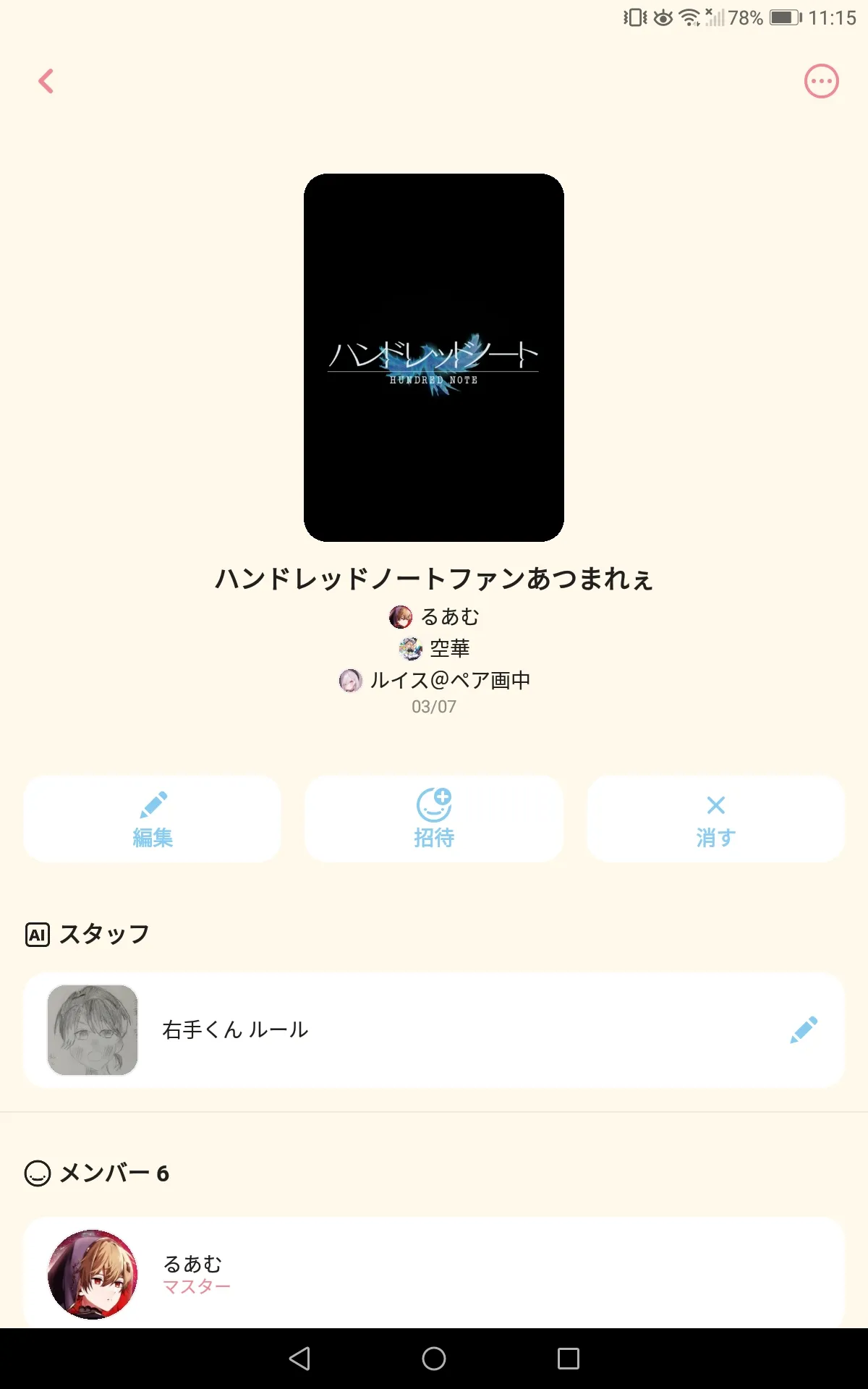
Task: Open member るあむ's profile row
Action: pos(434,1273)
